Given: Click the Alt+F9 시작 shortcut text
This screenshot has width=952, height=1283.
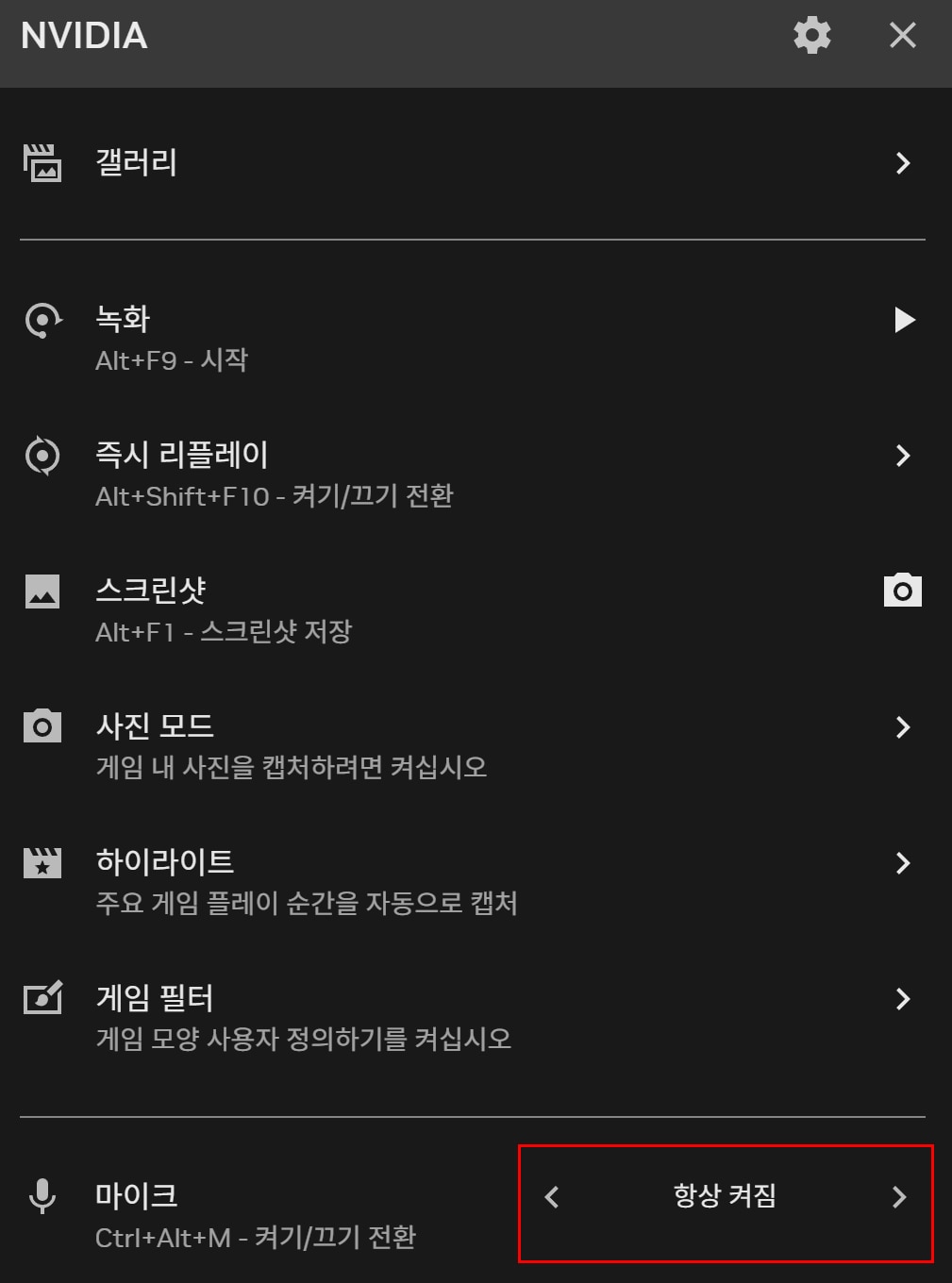Looking at the screenshot, I should click(173, 359).
